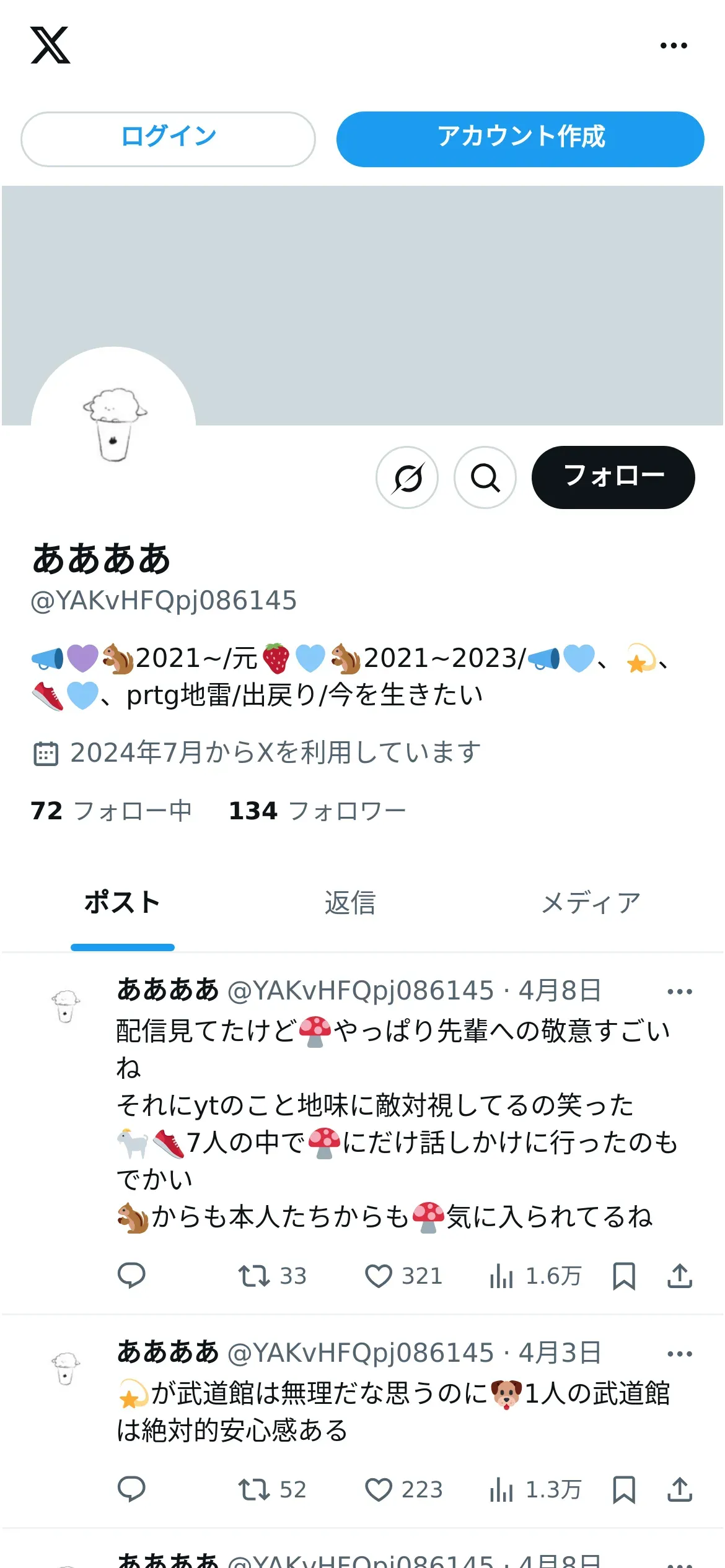
Task: Bookmark the 4月8日 post
Action: 623,1276
